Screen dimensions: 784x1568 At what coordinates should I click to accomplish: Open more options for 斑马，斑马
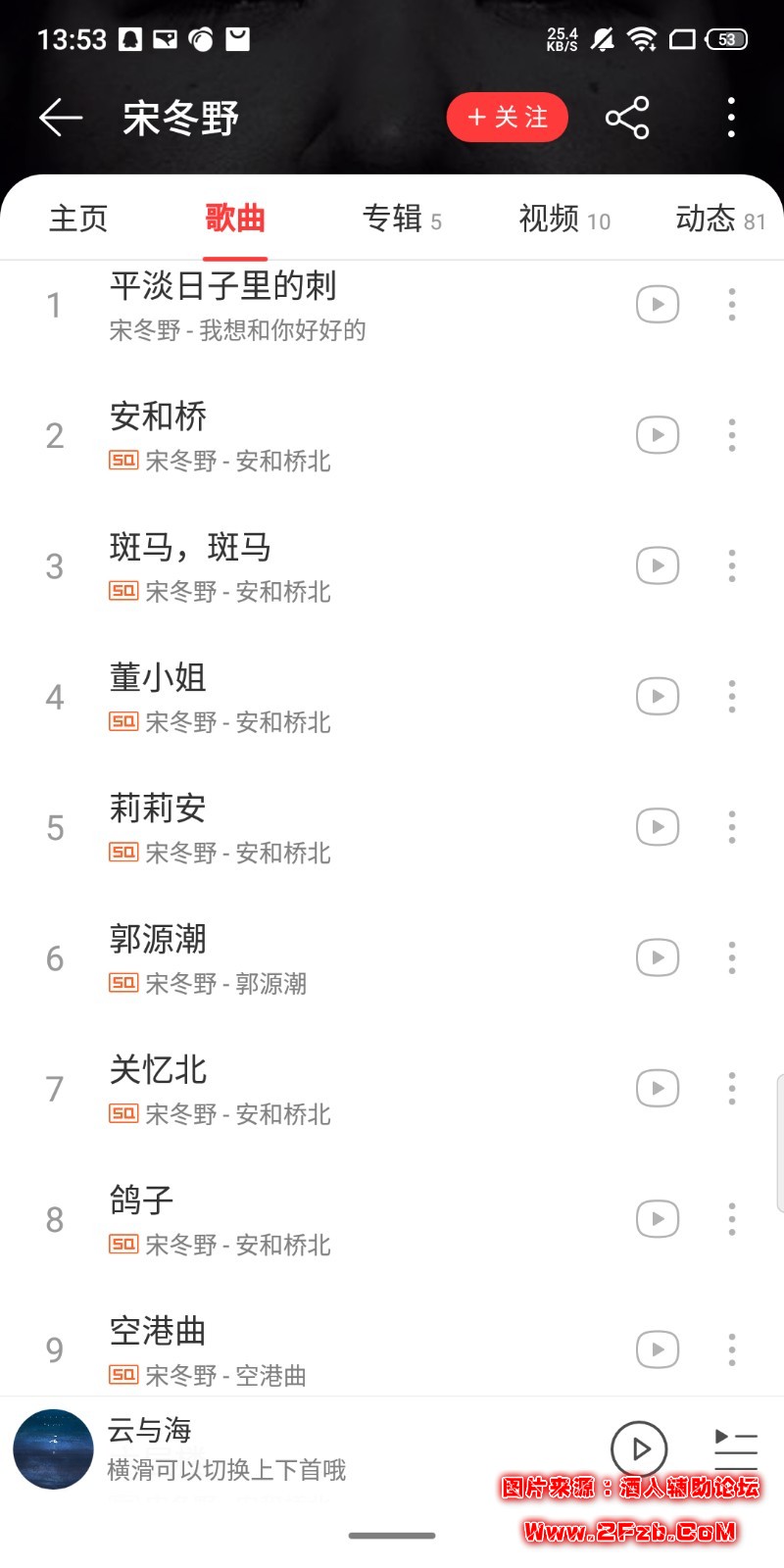point(731,566)
